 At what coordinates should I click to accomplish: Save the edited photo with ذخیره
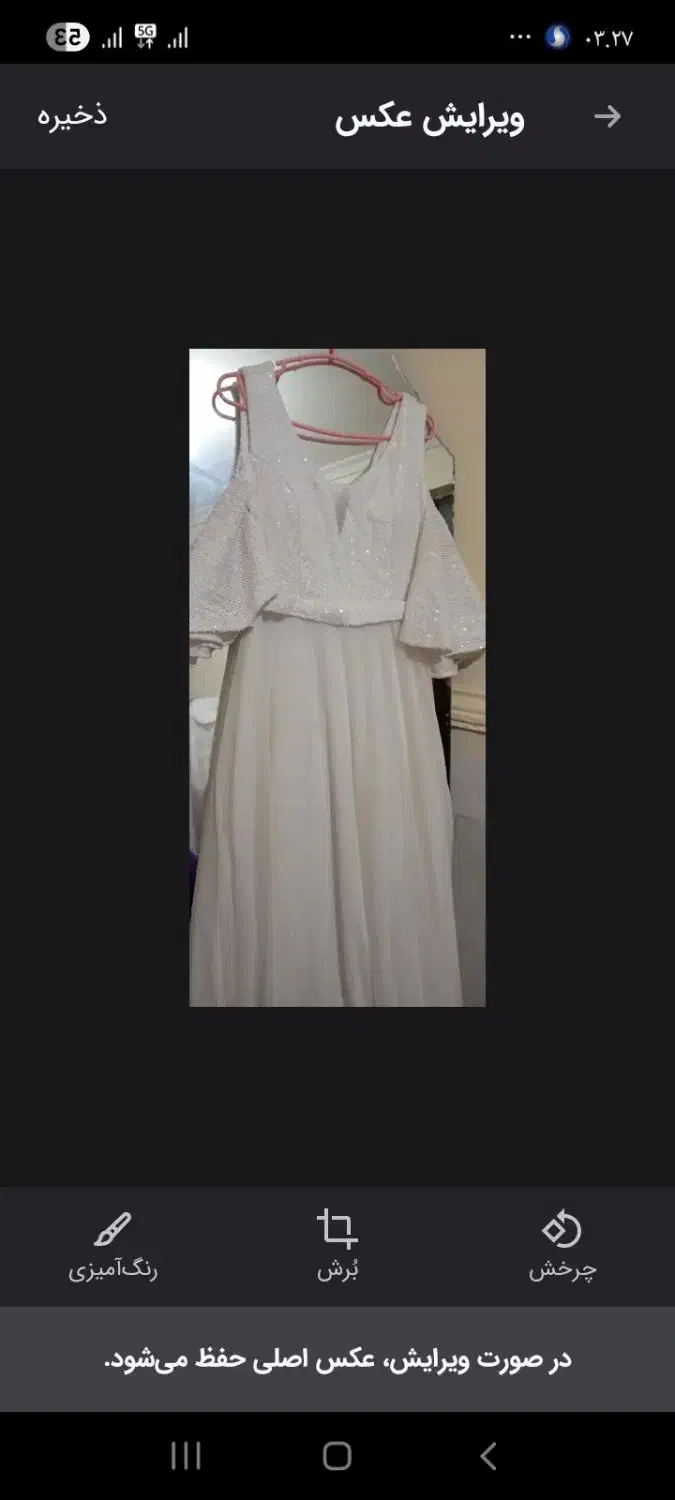point(72,115)
